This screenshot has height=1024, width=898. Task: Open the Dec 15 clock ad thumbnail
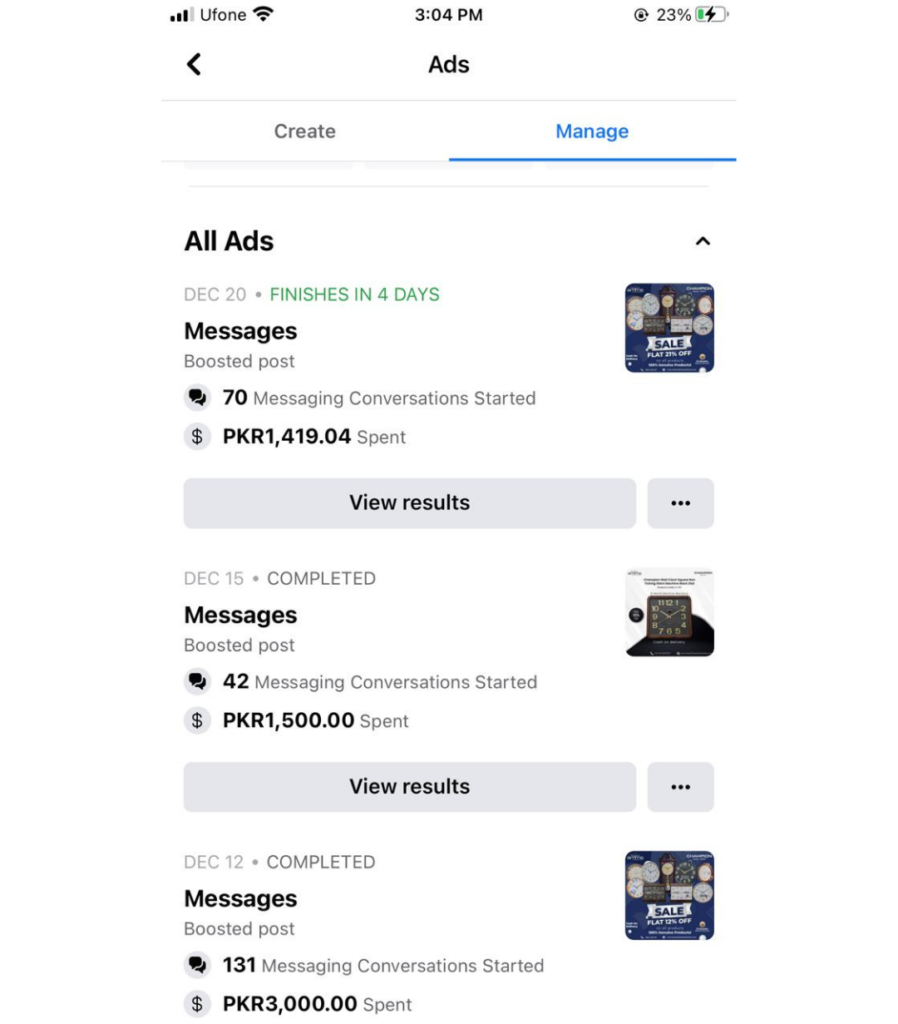coord(669,612)
